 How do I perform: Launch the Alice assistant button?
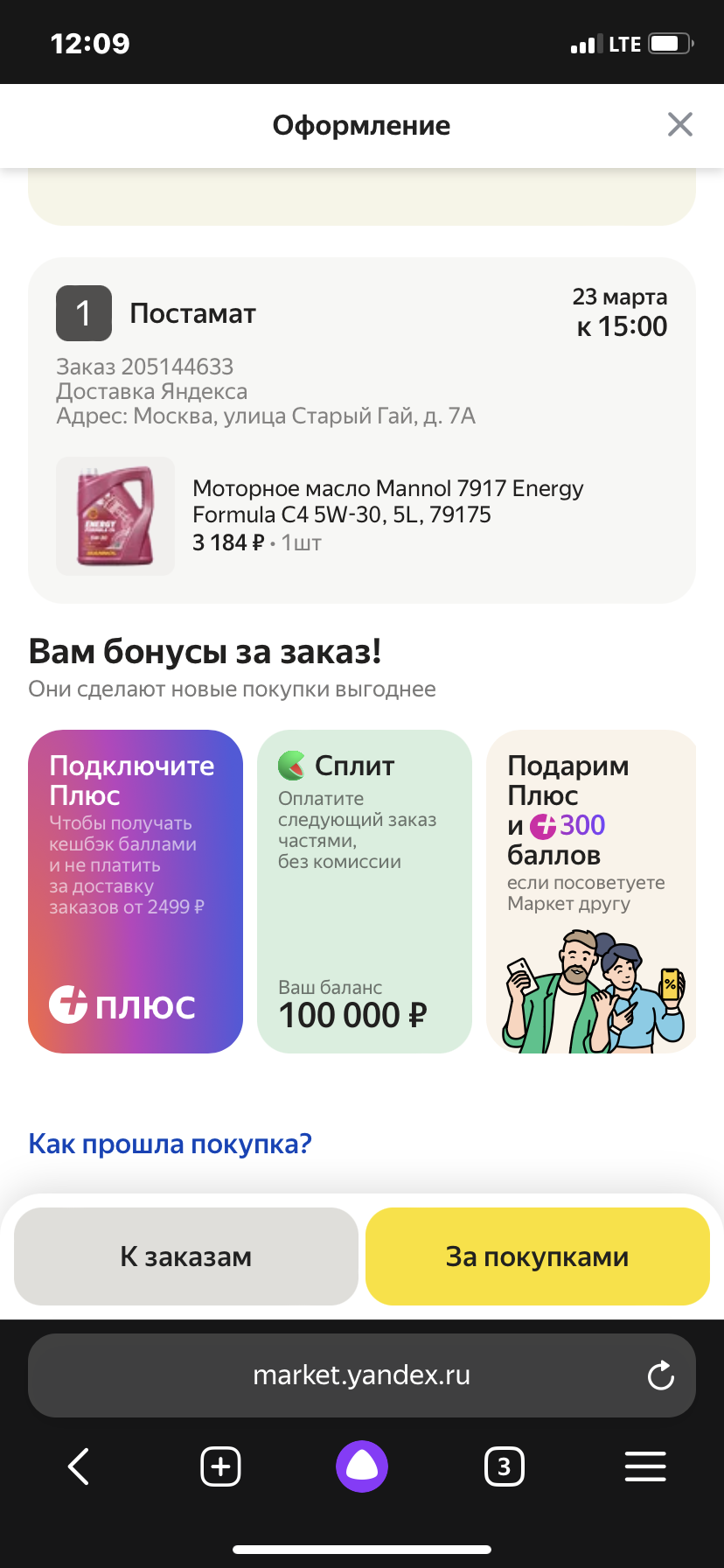point(362,1466)
